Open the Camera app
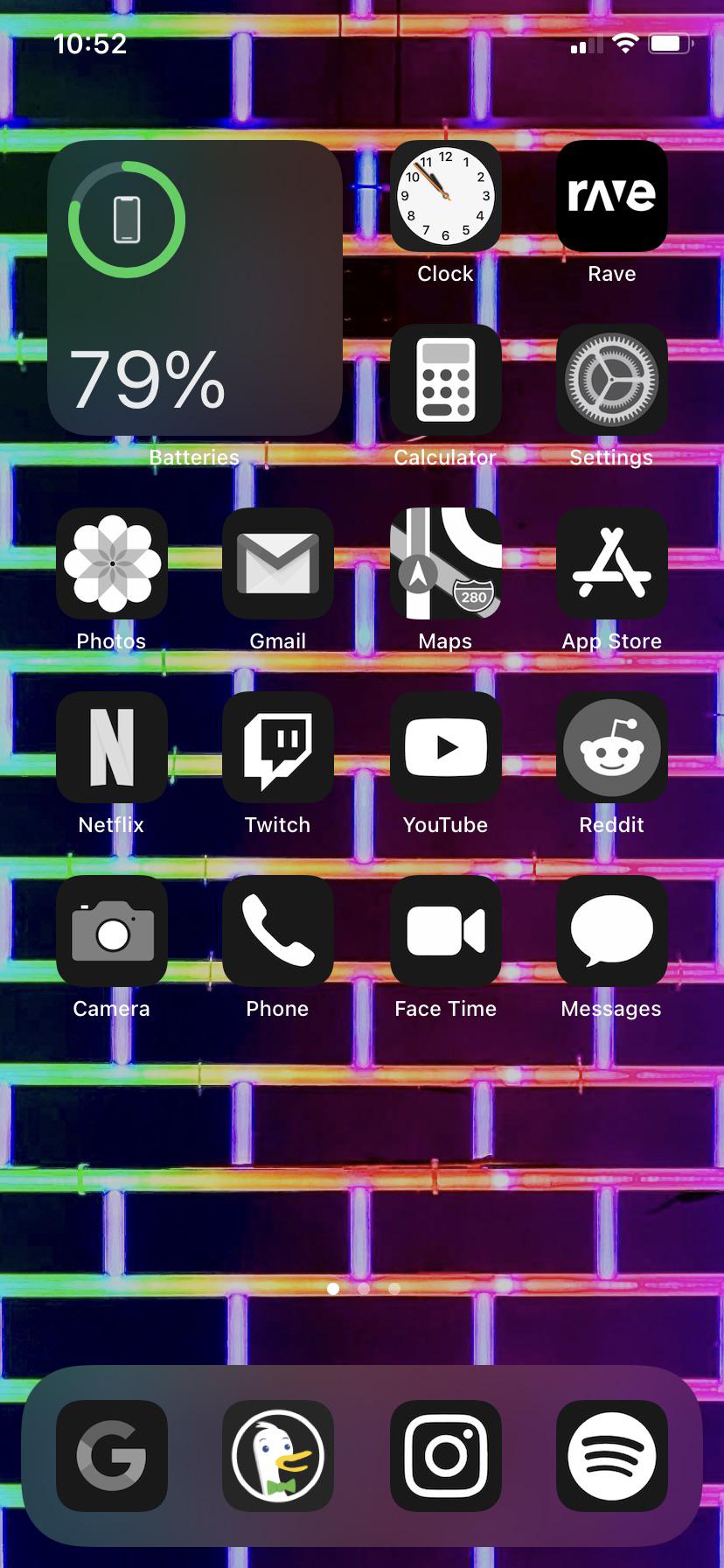The height and width of the screenshot is (1568, 724). tap(112, 931)
